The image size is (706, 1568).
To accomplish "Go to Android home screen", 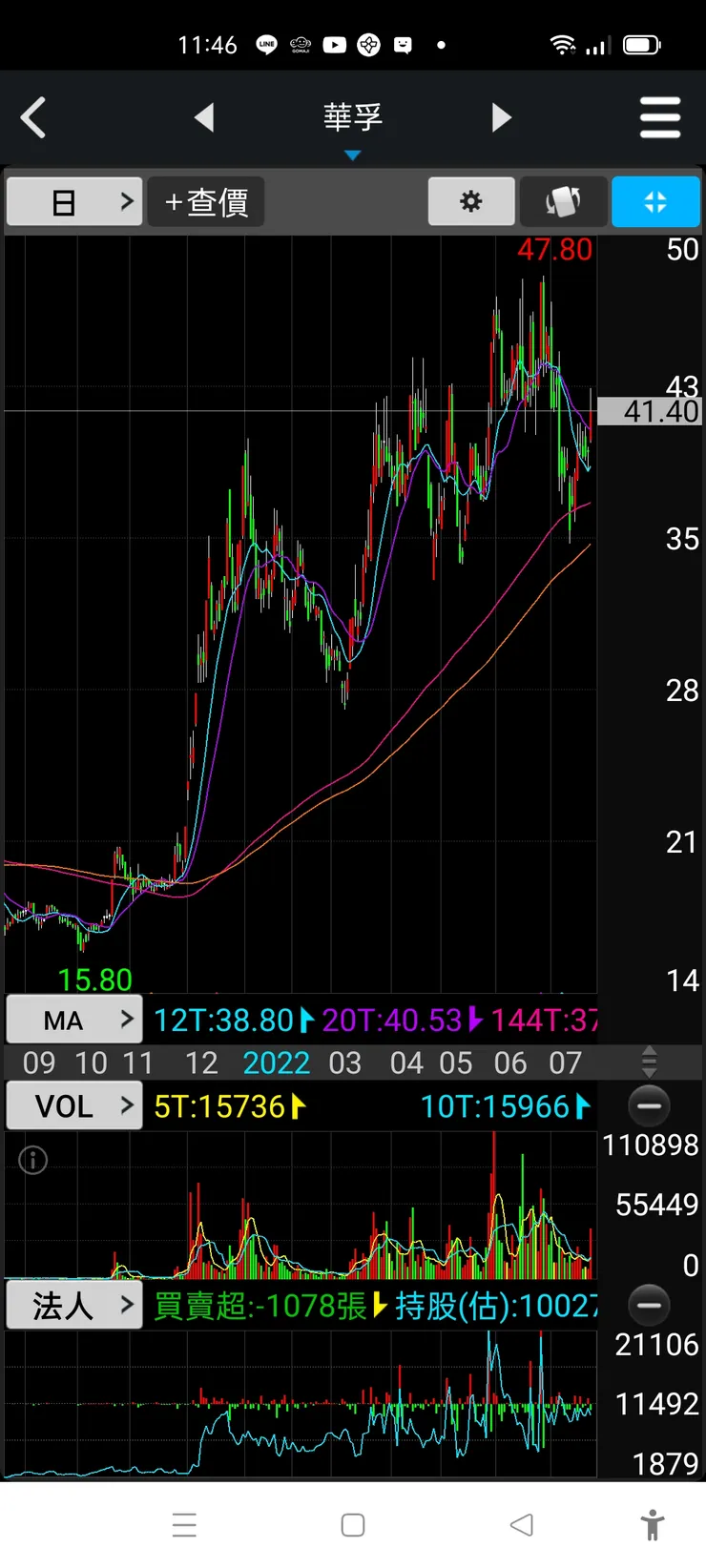I will [x=353, y=1525].
